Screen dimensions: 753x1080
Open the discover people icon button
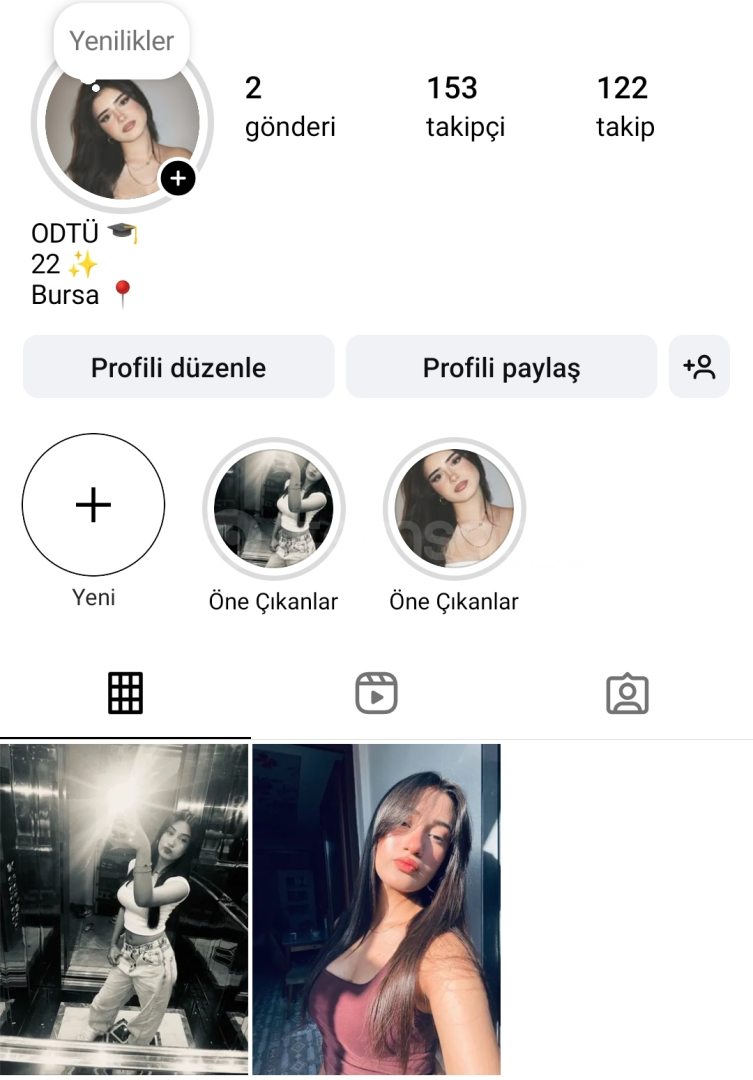pos(699,367)
